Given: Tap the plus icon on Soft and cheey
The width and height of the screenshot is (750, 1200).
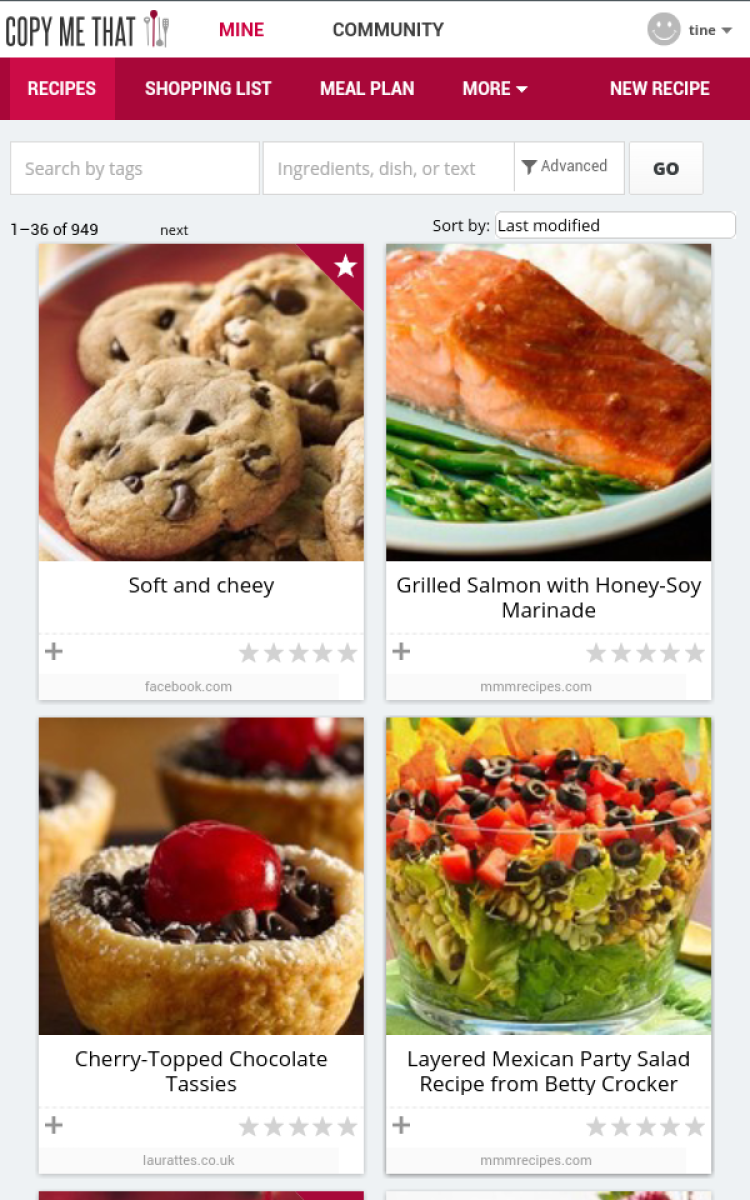Looking at the screenshot, I should [54, 652].
